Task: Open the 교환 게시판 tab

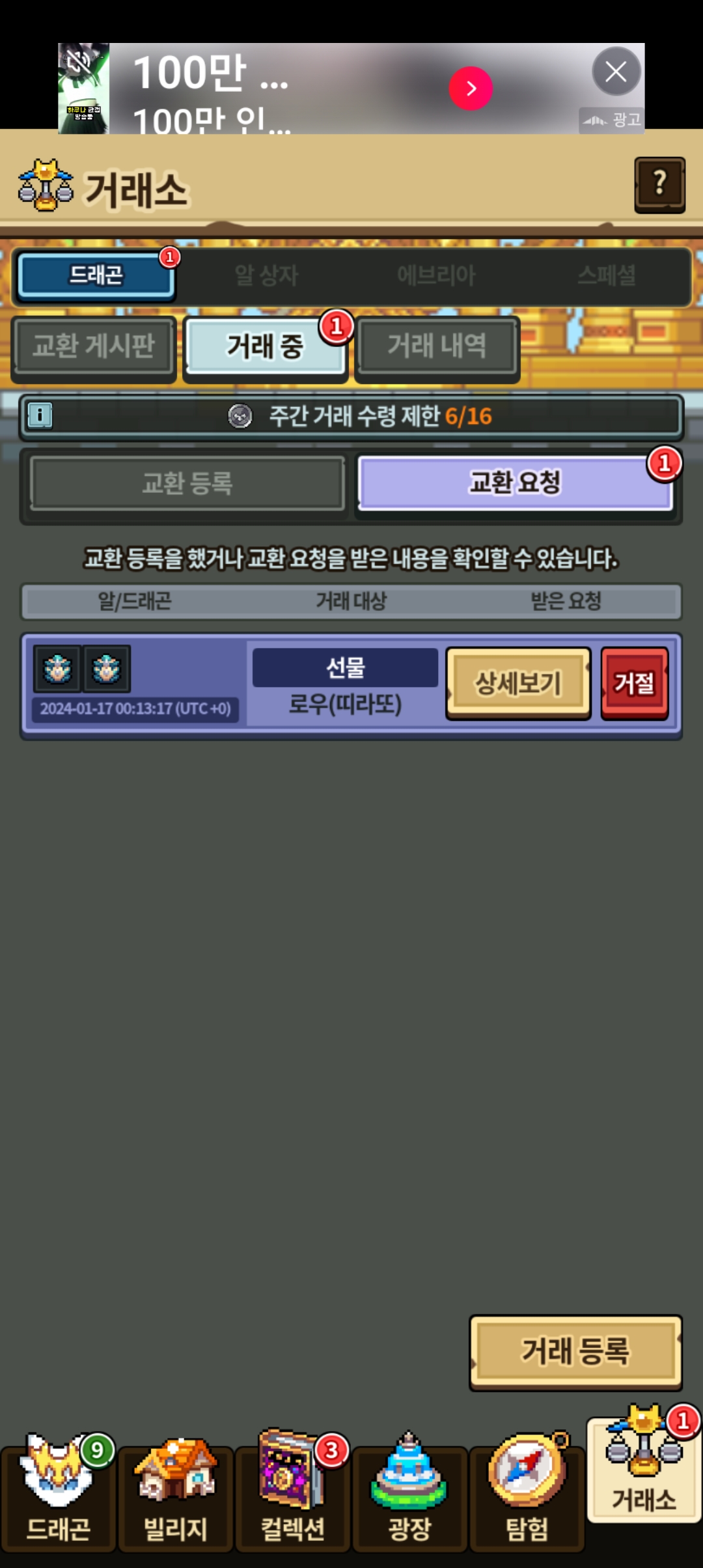Action: coord(94,346)
